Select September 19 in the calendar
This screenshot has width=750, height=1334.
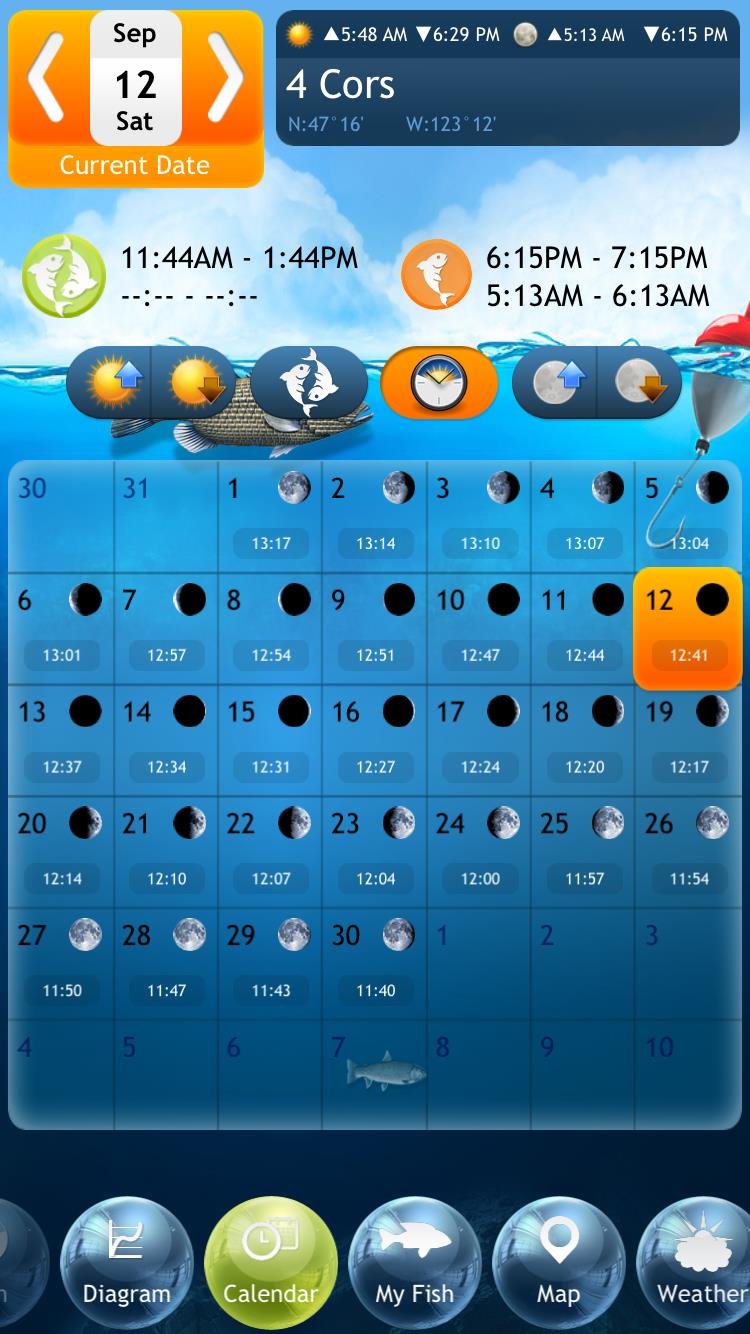click(x=688, y=740)
